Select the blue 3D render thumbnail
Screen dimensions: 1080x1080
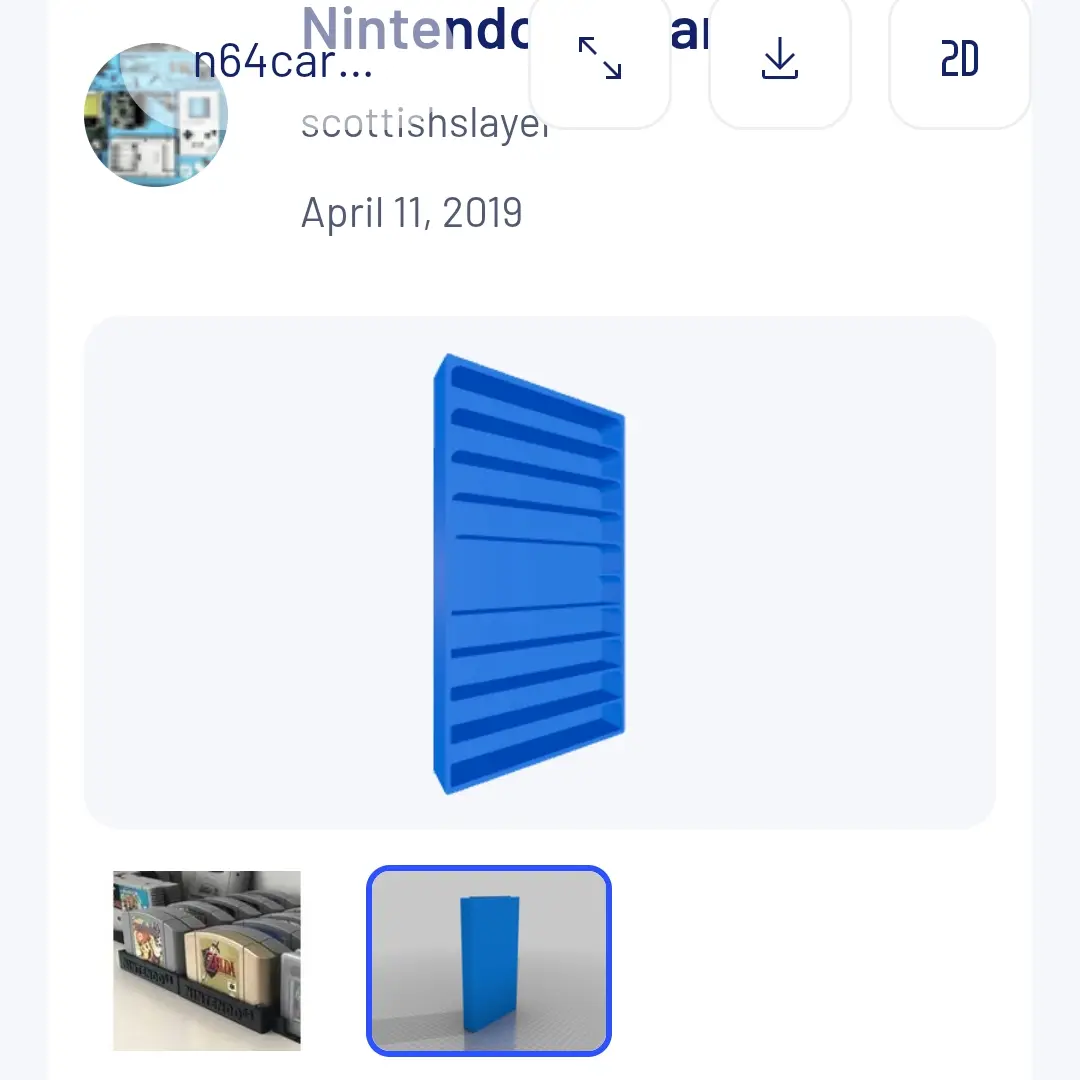489,960
